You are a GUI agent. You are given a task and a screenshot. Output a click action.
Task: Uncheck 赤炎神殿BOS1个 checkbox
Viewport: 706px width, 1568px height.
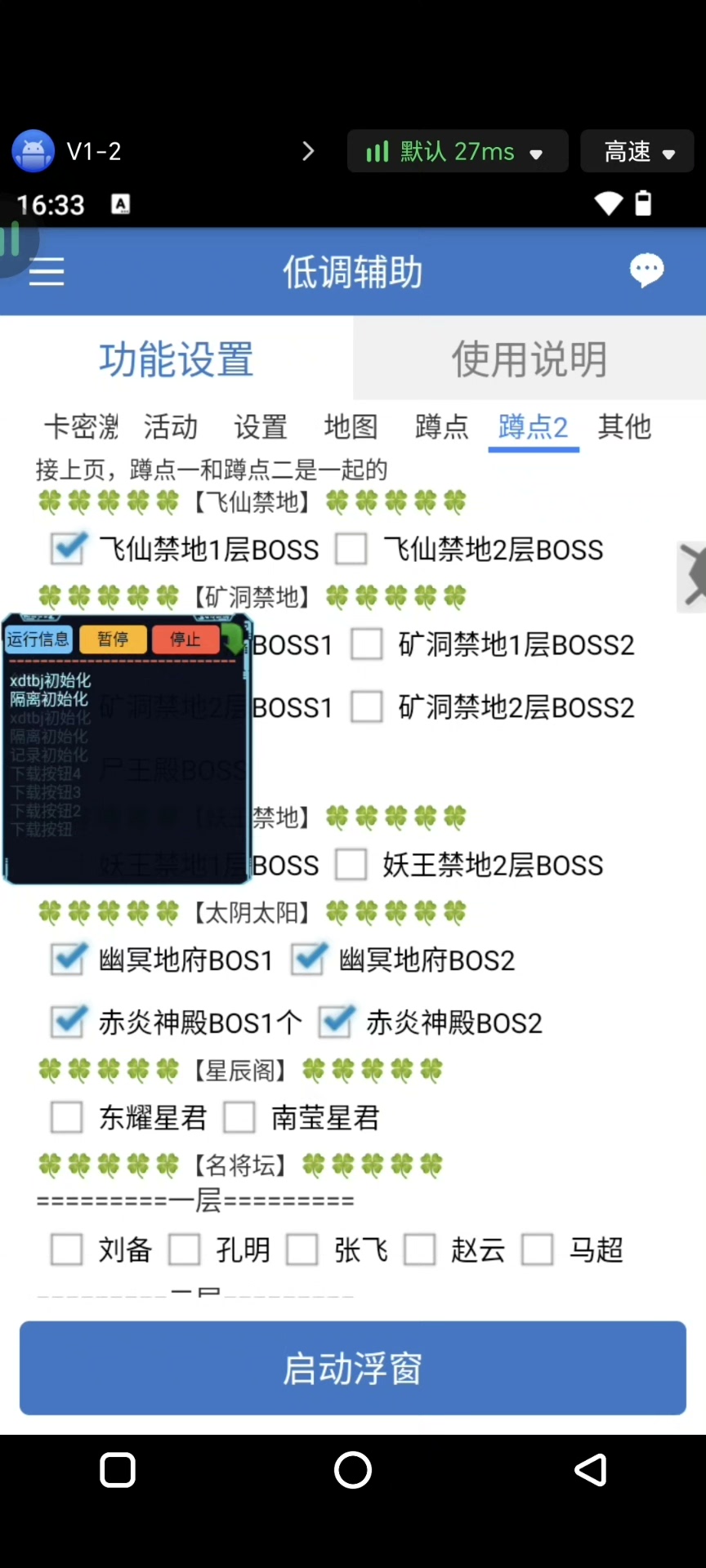[x=68, y=1022]
